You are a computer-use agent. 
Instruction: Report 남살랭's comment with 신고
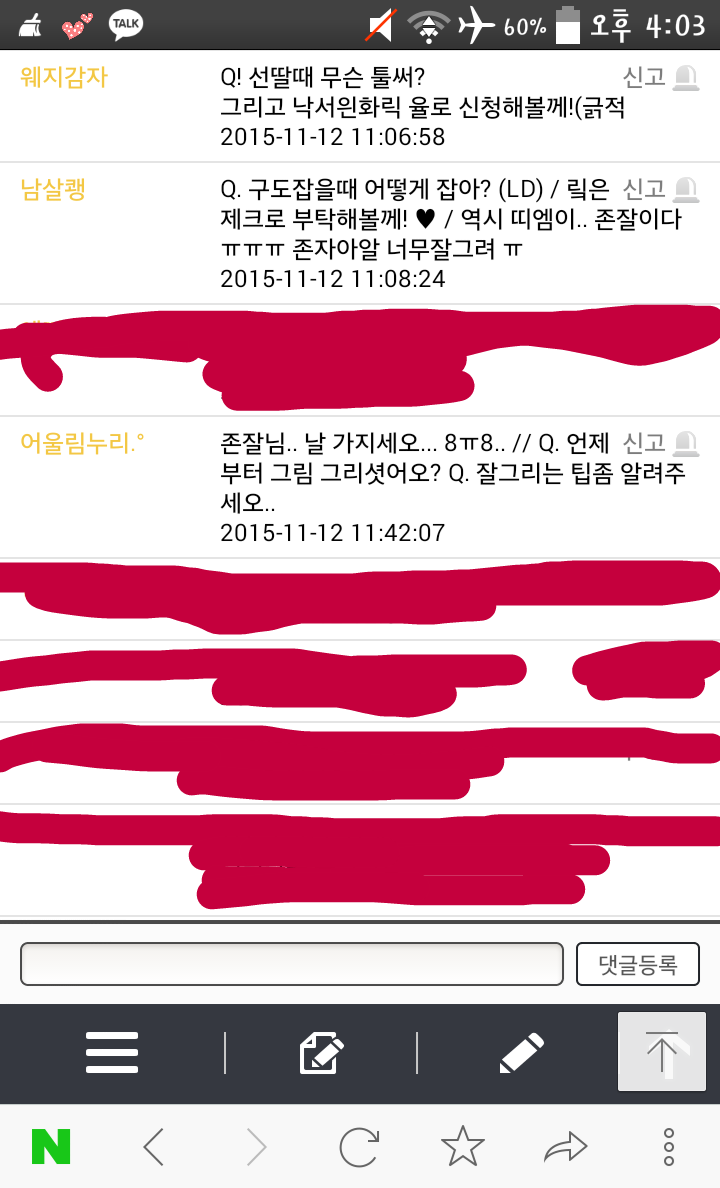tap(659, 189)
